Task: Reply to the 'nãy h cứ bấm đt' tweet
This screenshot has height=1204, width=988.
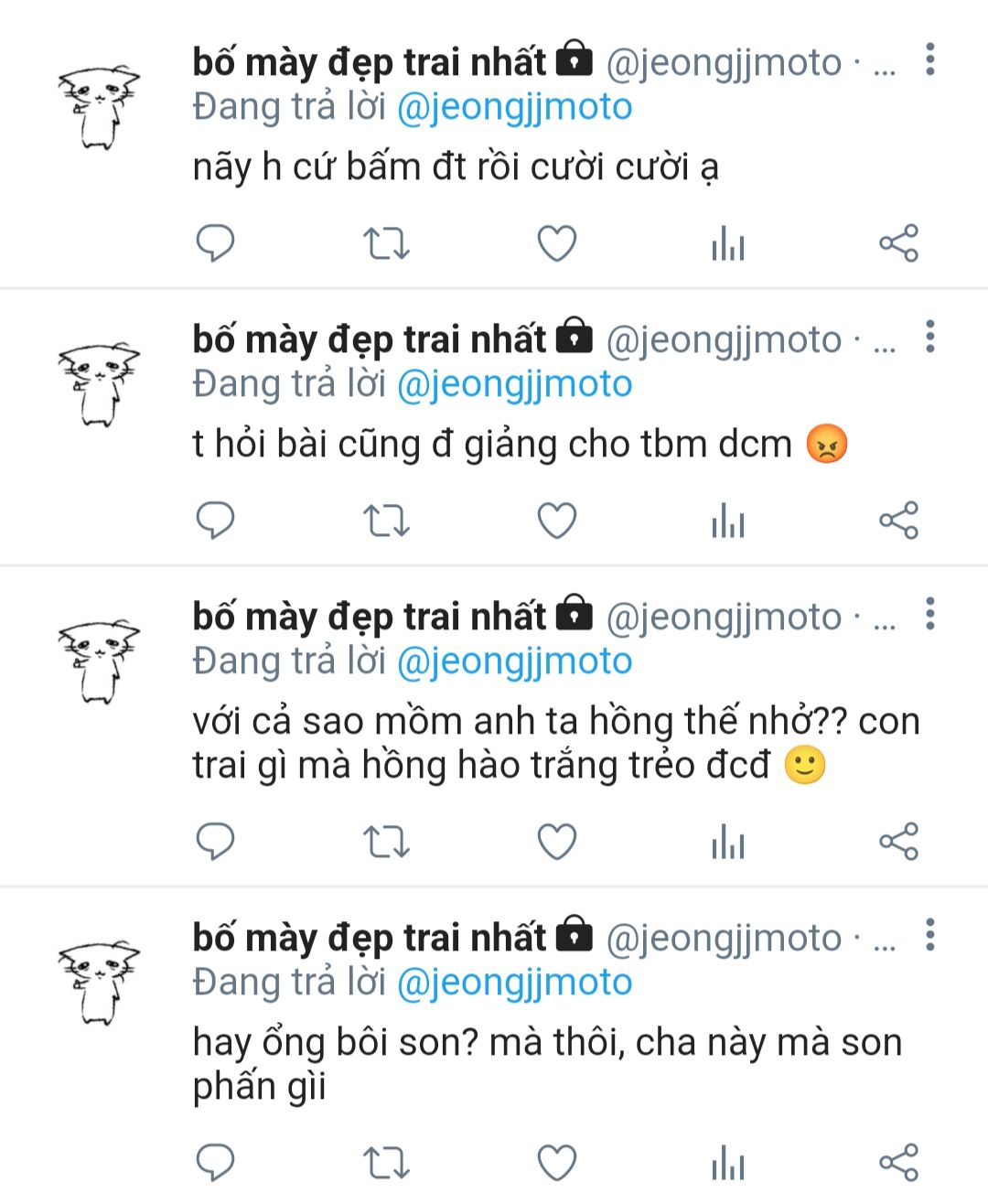Action: tap(216, 243)
